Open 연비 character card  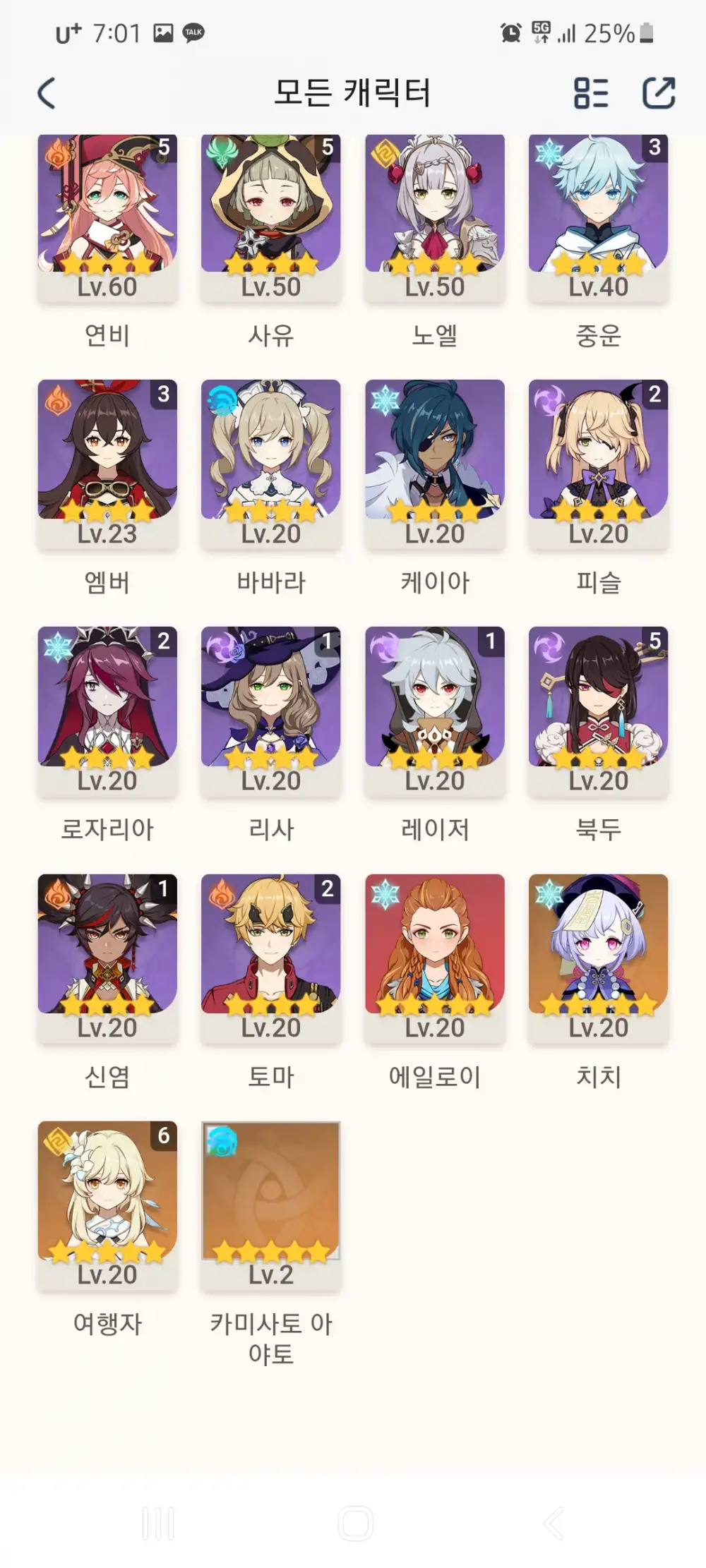(107, 212)
